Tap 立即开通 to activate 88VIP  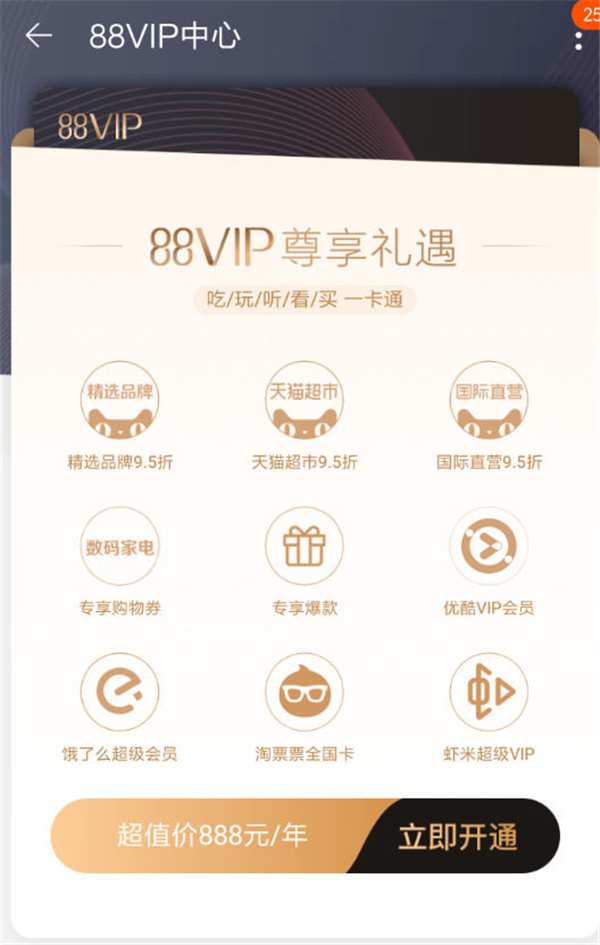pyautogui.click(x=458, y=836)
